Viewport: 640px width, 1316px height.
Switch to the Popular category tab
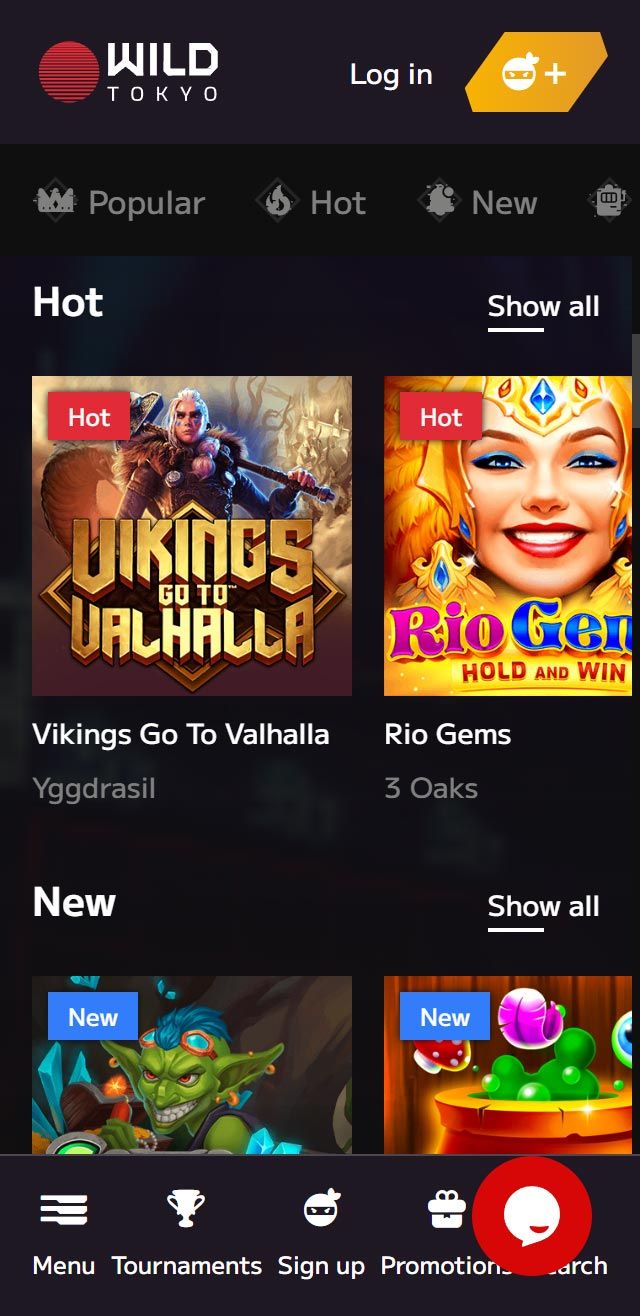(x=119, y=203)
